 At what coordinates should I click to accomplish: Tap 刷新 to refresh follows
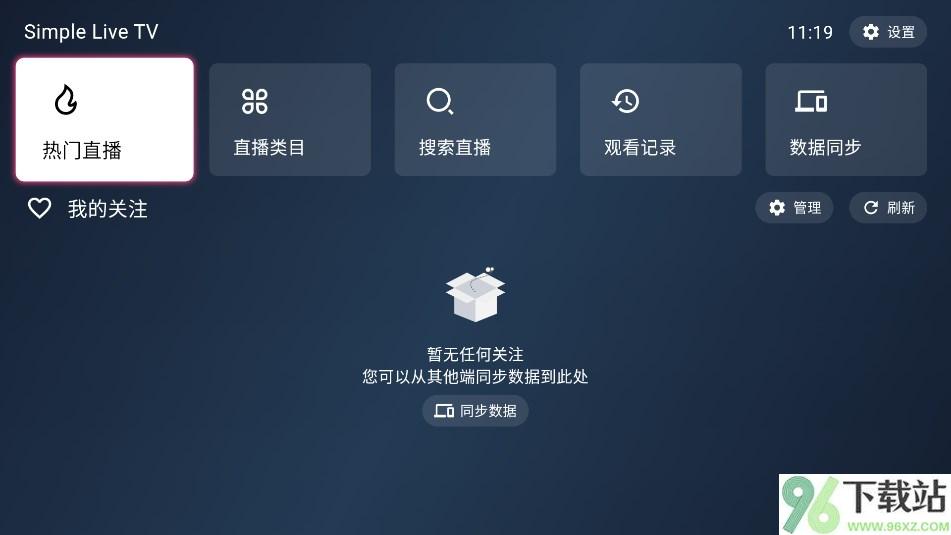click(x=888, y=208)
